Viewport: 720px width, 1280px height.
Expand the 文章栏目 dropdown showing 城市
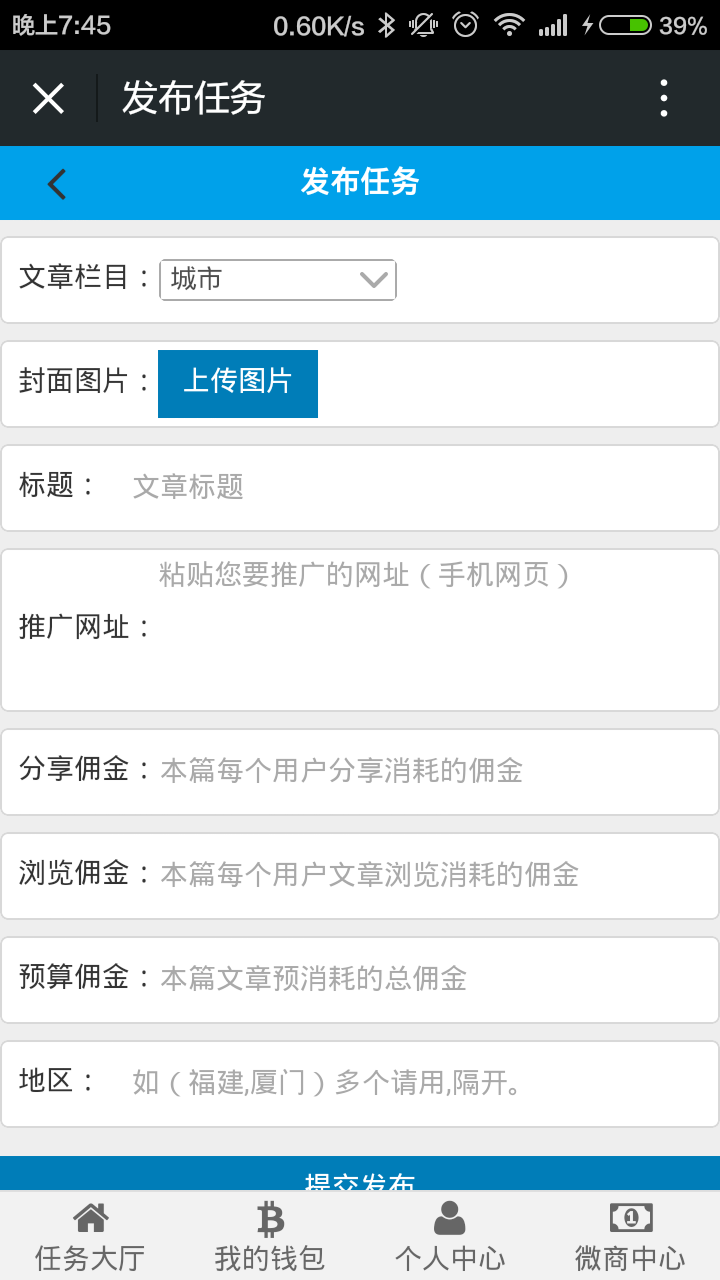(278, 280)
